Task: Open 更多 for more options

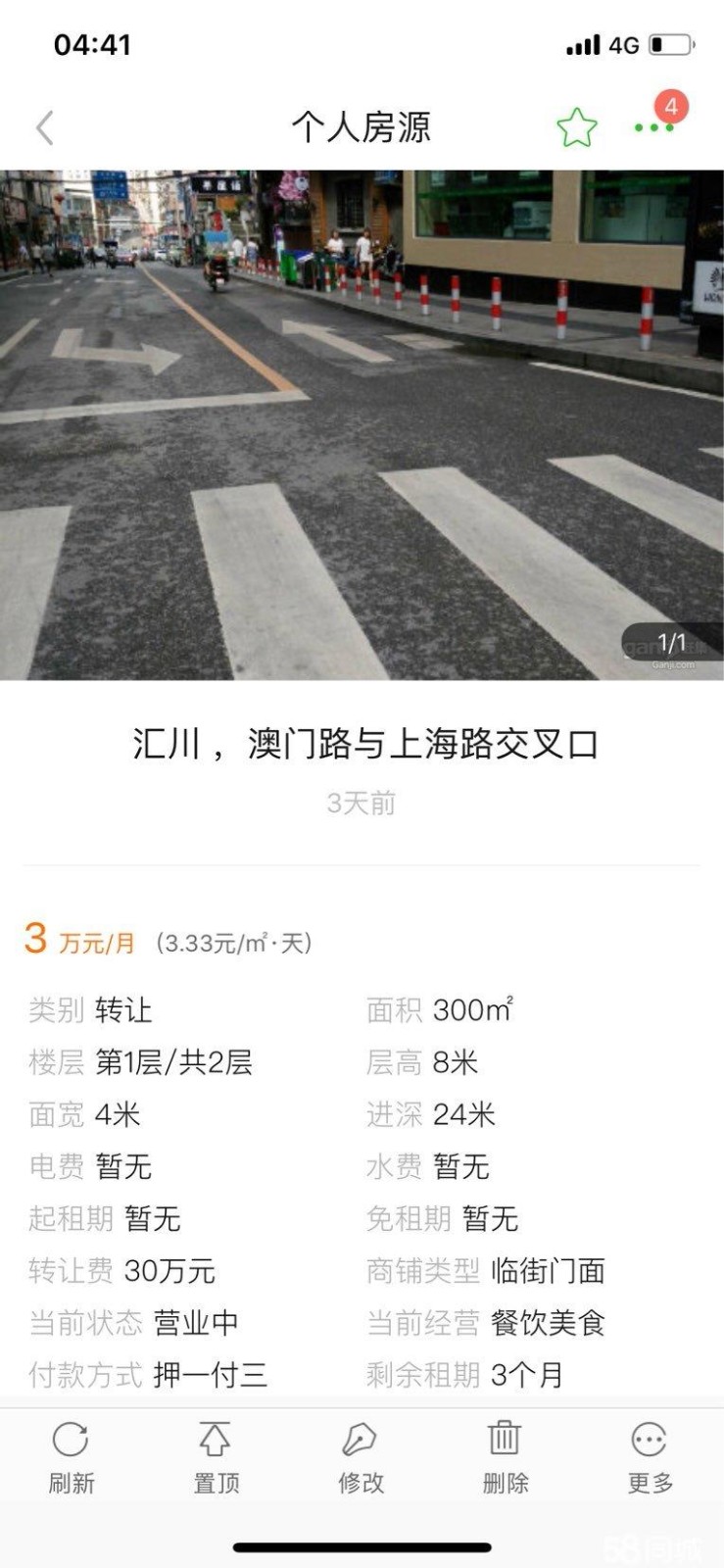Action: (x=651, y=1458)
